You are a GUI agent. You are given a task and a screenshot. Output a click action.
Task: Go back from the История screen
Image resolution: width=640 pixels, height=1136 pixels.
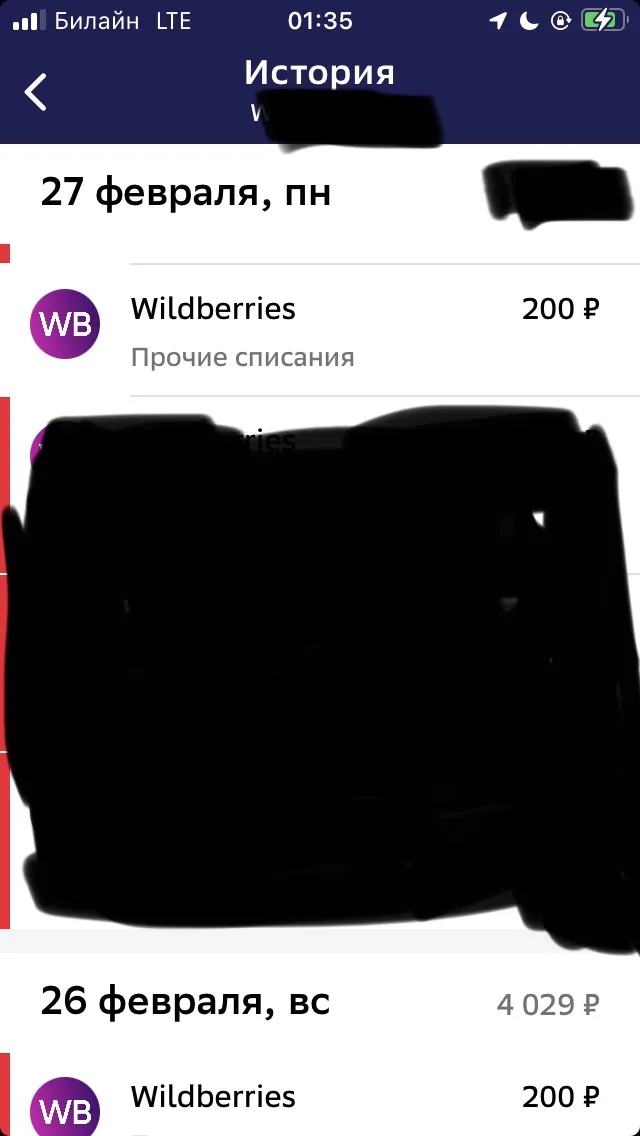[35, 92]
